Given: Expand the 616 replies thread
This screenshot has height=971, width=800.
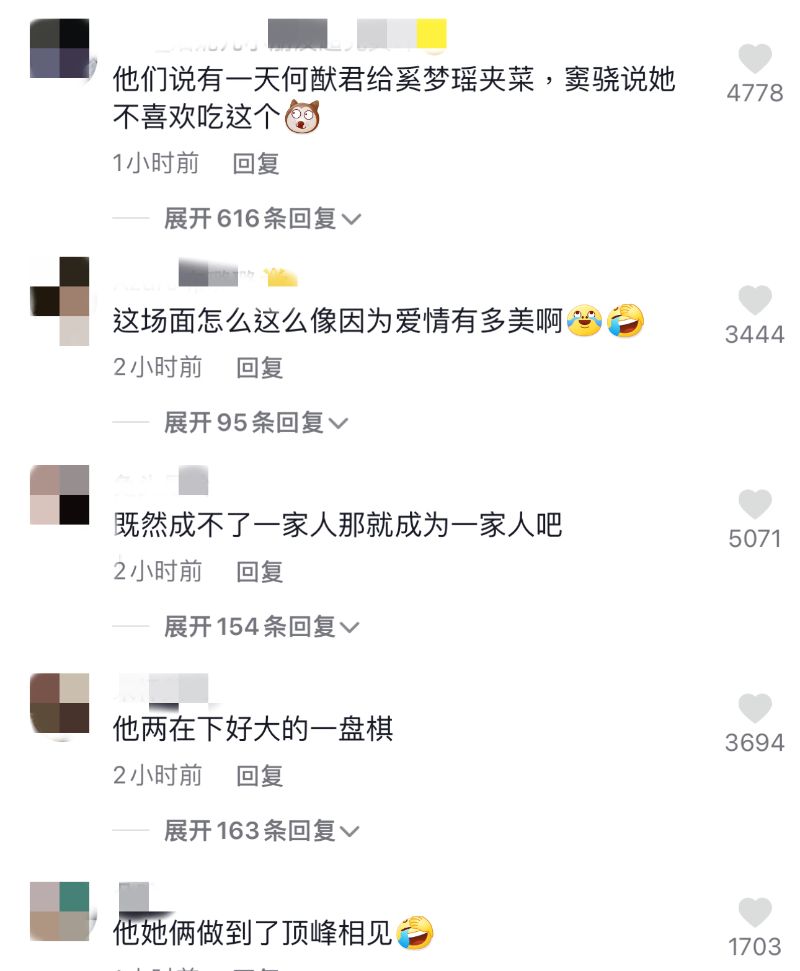Looking at the screenshot, I should click(262, 218).
